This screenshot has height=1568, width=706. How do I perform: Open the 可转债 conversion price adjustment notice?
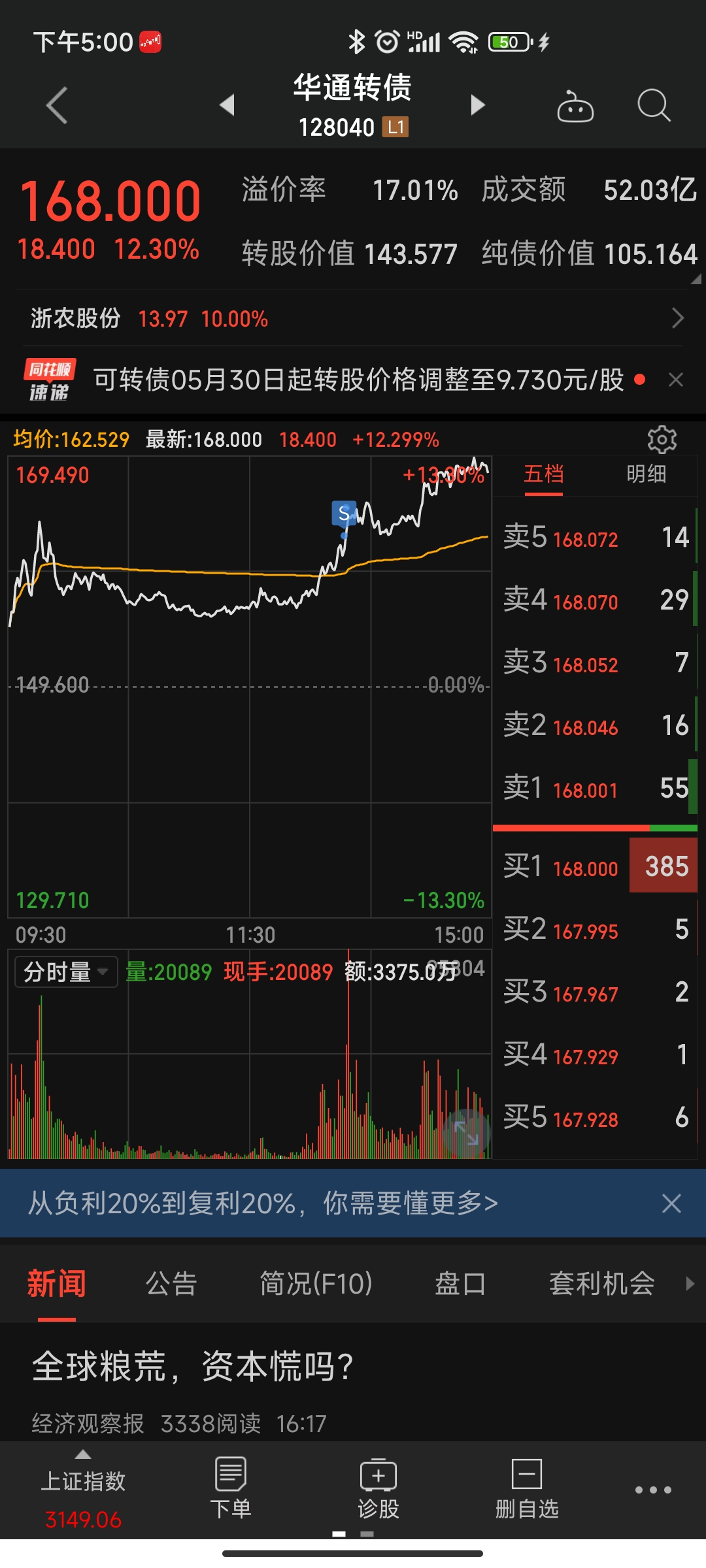coord(358,380)
